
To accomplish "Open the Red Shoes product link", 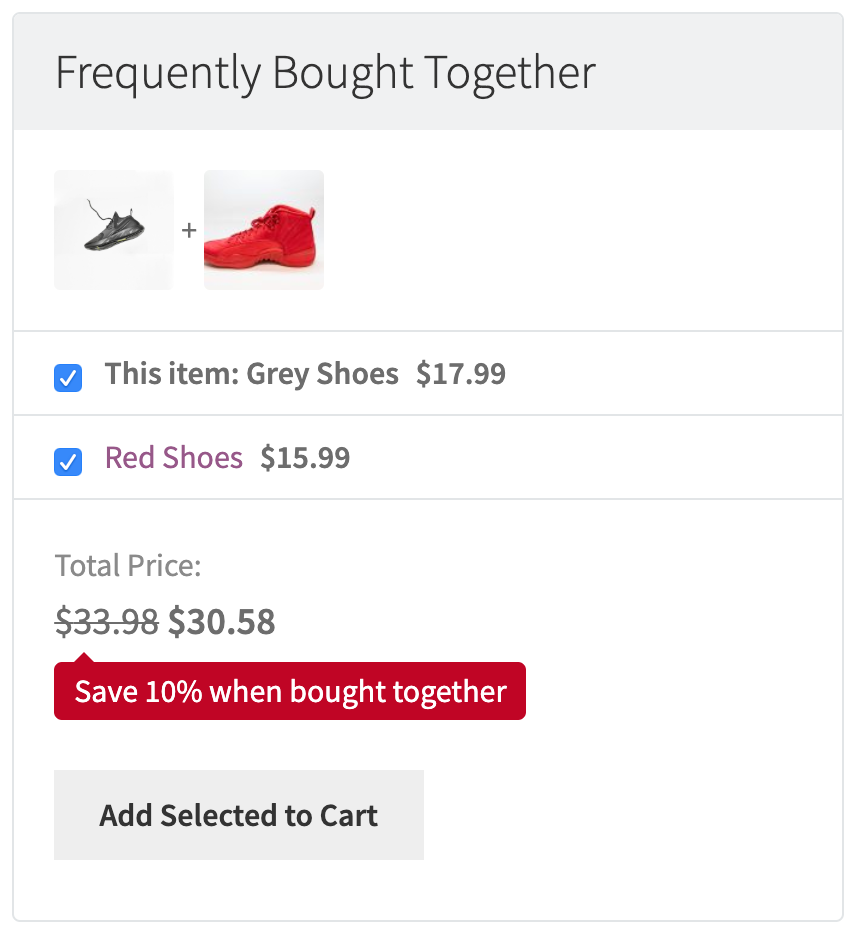I will (173, 457).
